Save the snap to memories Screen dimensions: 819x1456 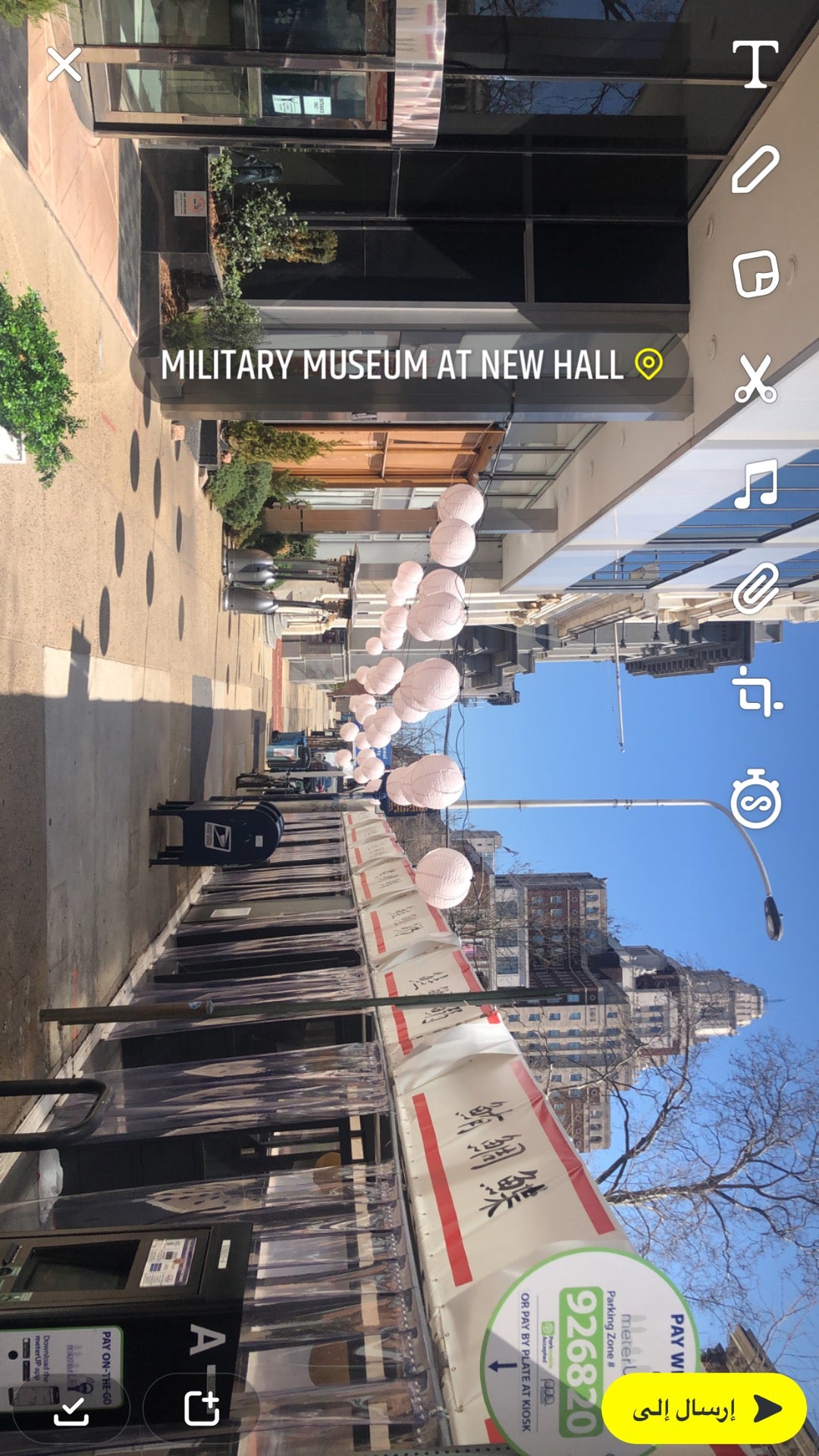tap(72, 1408)
